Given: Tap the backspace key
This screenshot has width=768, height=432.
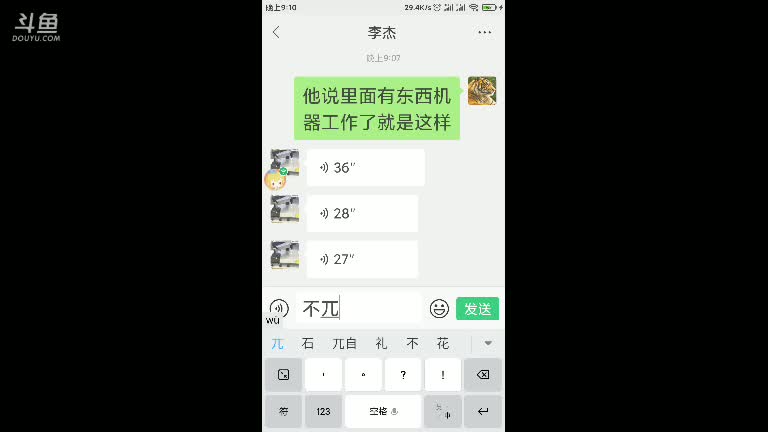Looking at the screenshot, I should click(x=483, y=375).
